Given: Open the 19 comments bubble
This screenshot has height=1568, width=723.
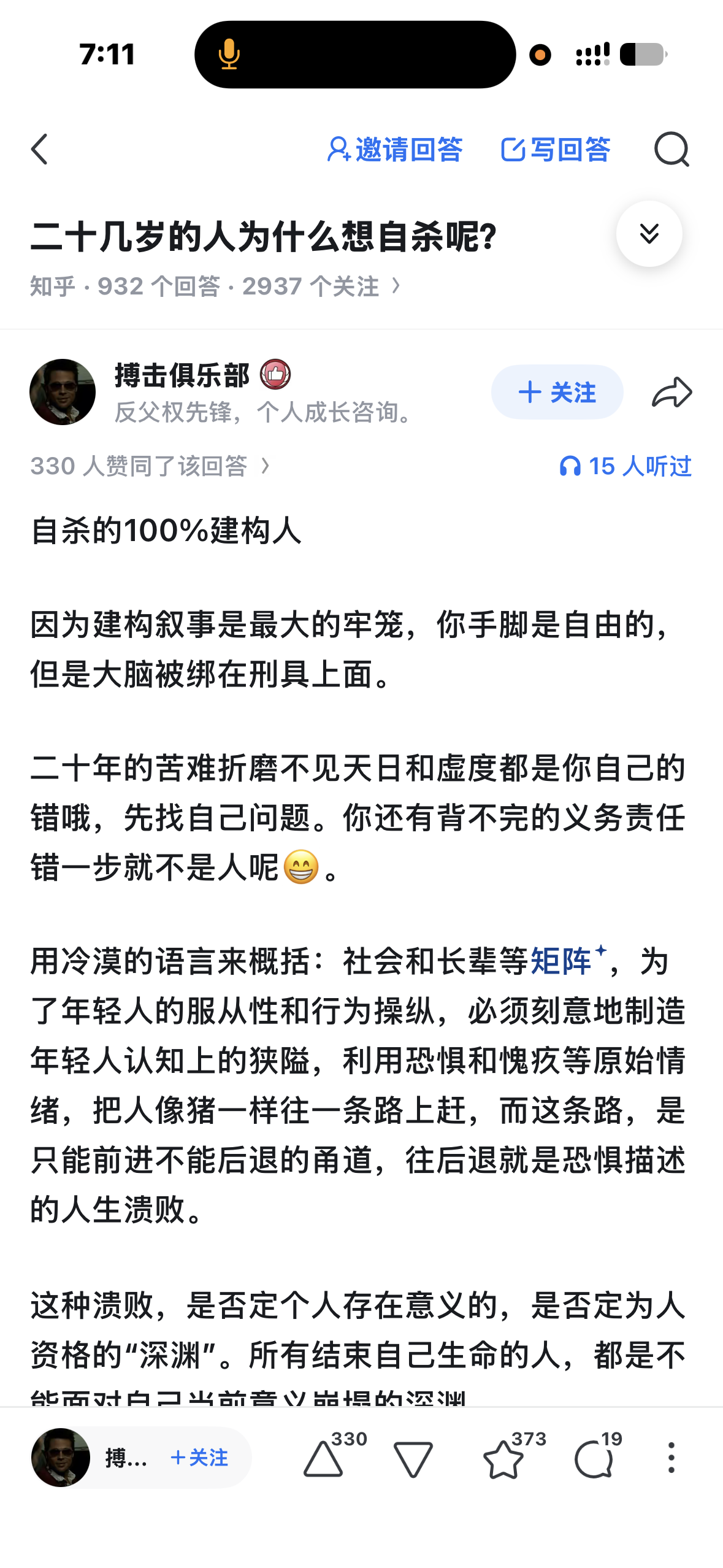Looking at the screenshot, I should click(x=594, y=1458).
